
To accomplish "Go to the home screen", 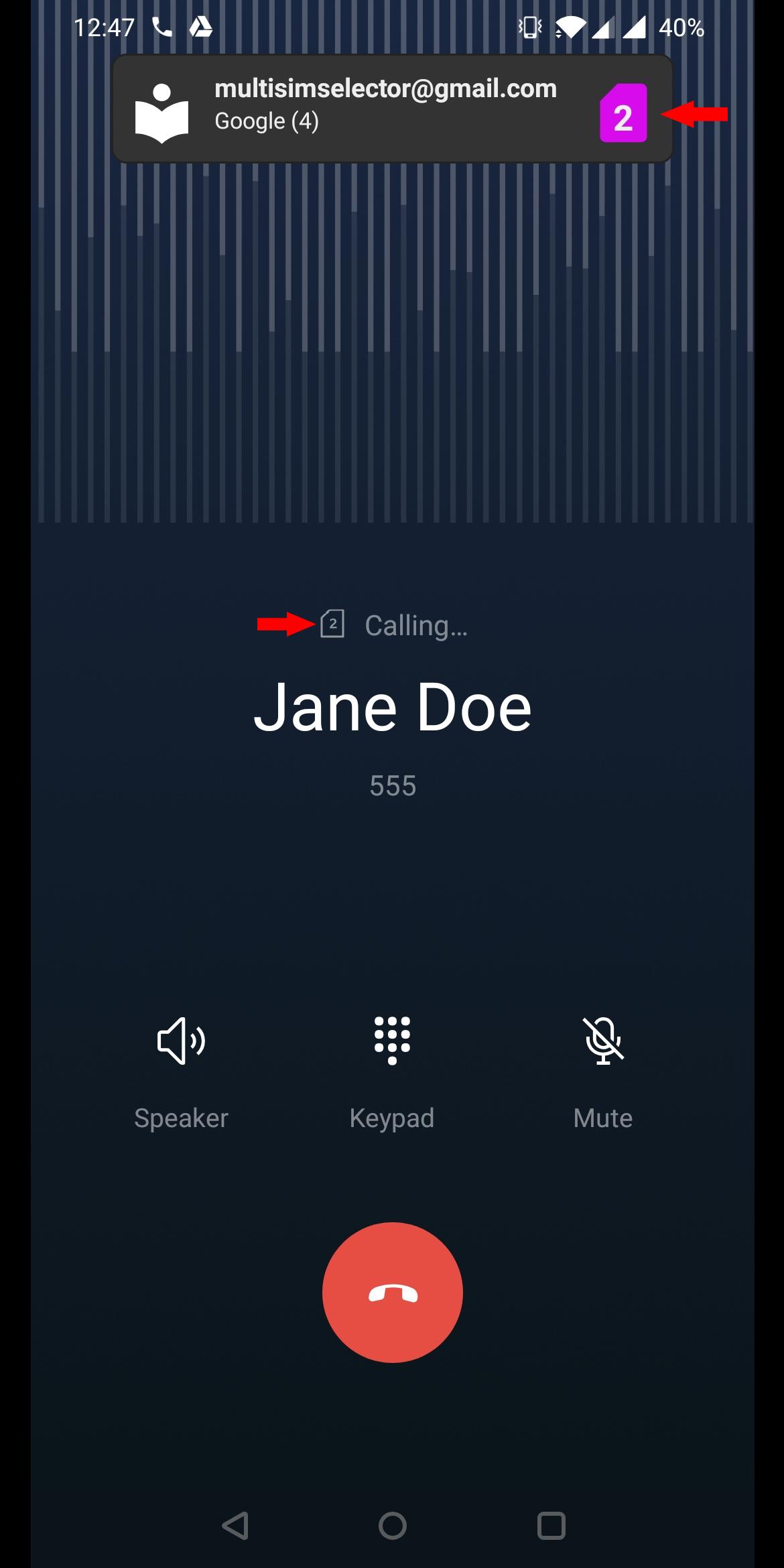I will (x=393, y=1526).
